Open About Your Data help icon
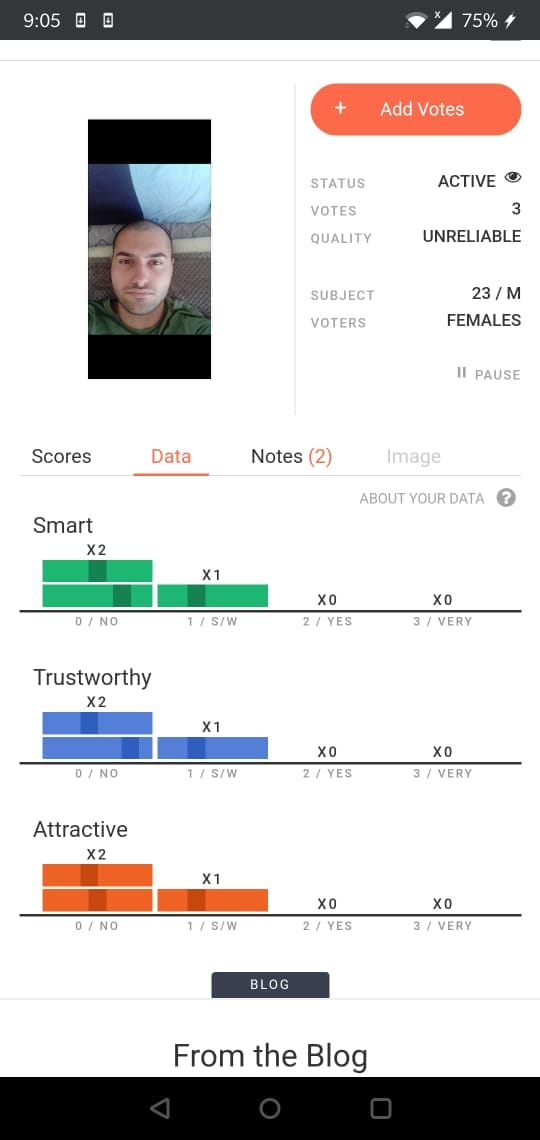This screenshot has width=540, height=1140. point(507,498)
